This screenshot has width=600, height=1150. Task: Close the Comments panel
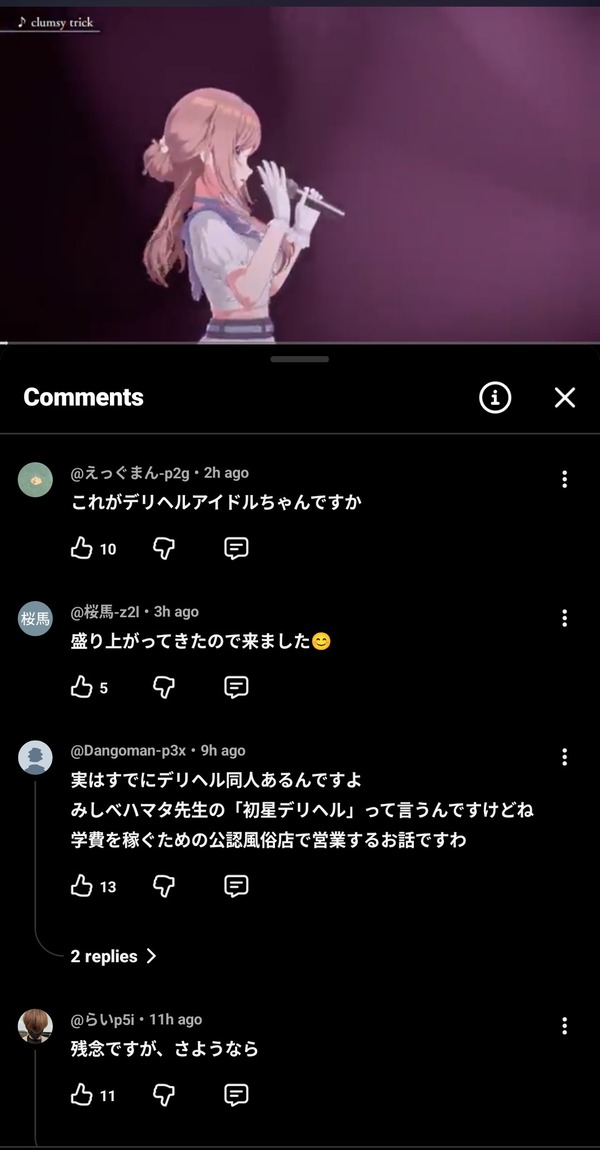(x=565, y=398)
